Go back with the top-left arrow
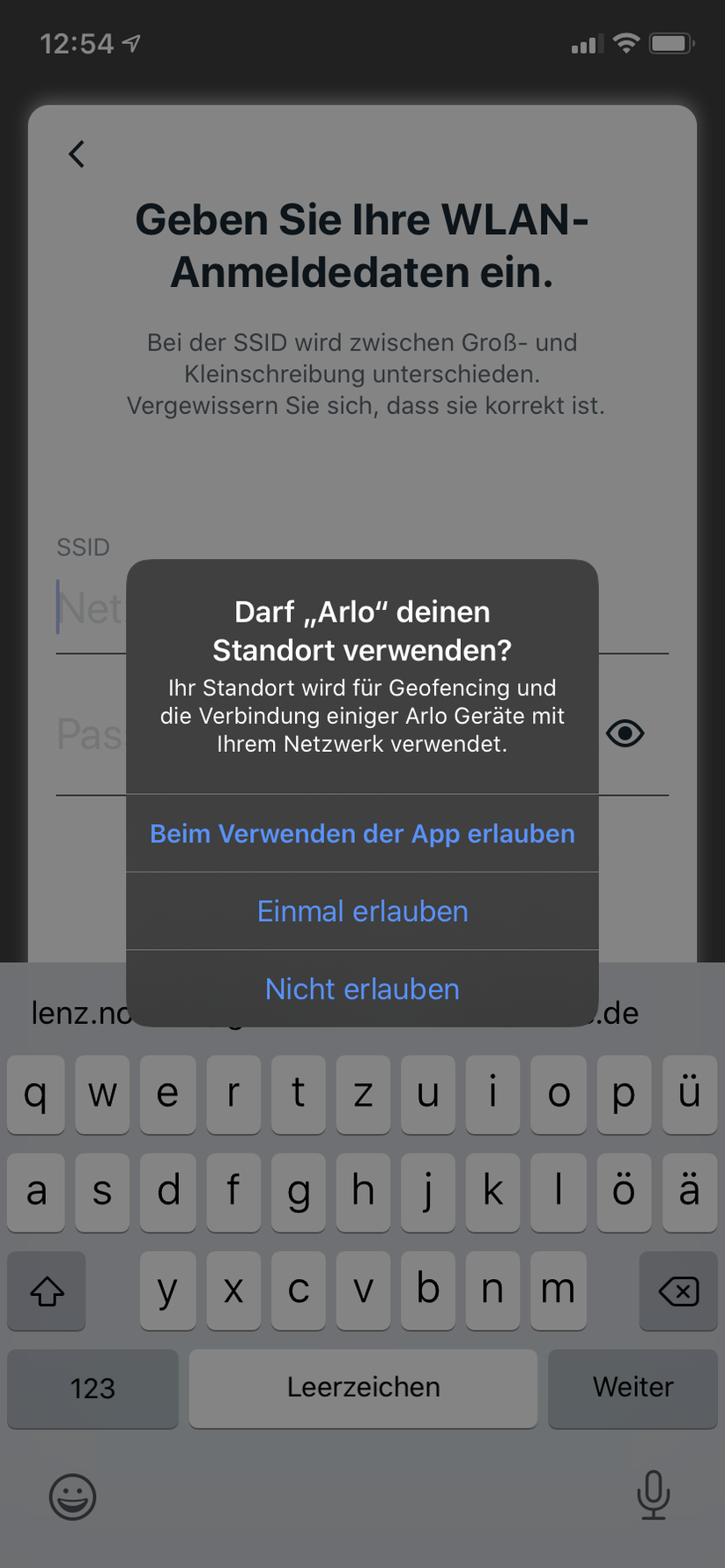725x1568 pixels. click(x=77, y=154)
